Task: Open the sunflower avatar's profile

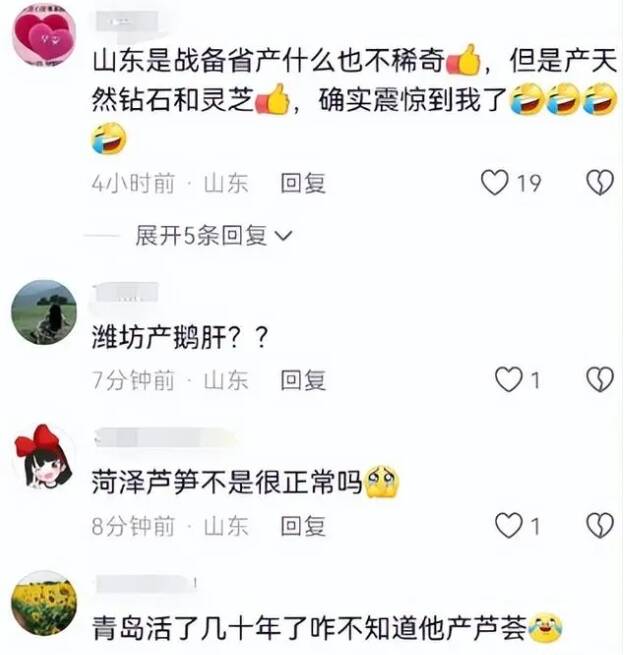Action: [x=43, y=602]
